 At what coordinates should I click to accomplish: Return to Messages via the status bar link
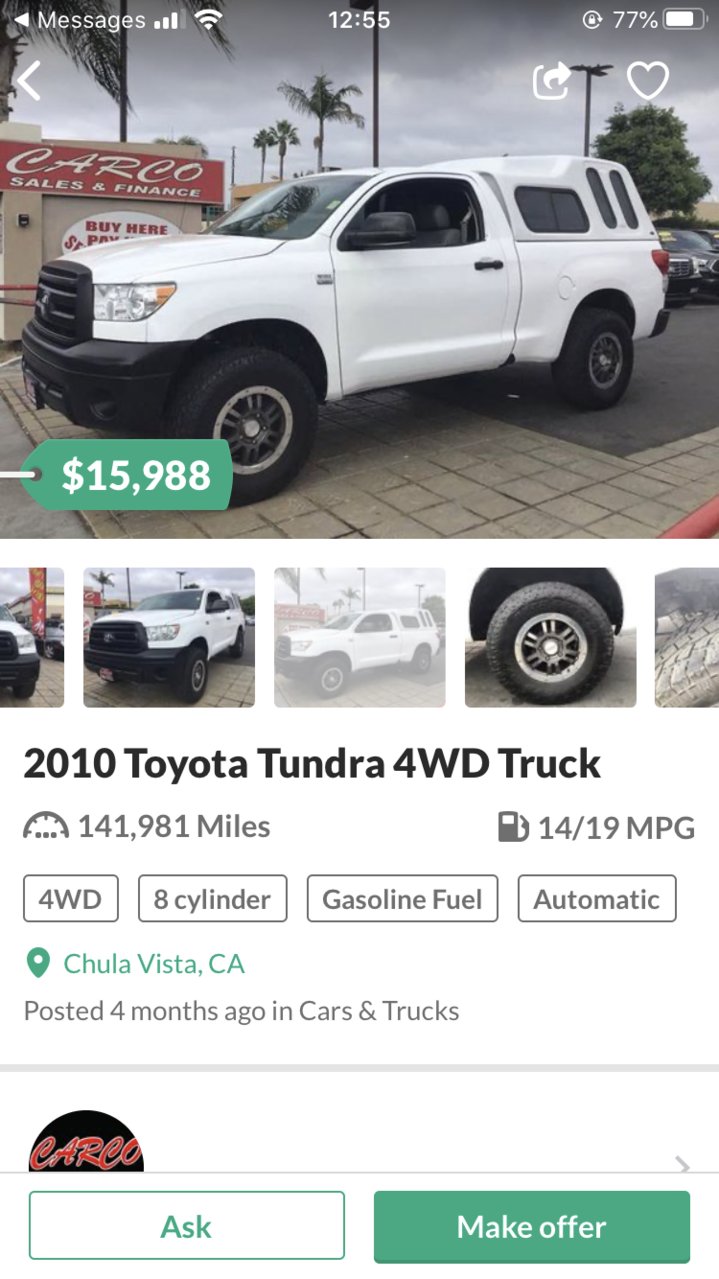pyautogui.click(x=80, y=20)
